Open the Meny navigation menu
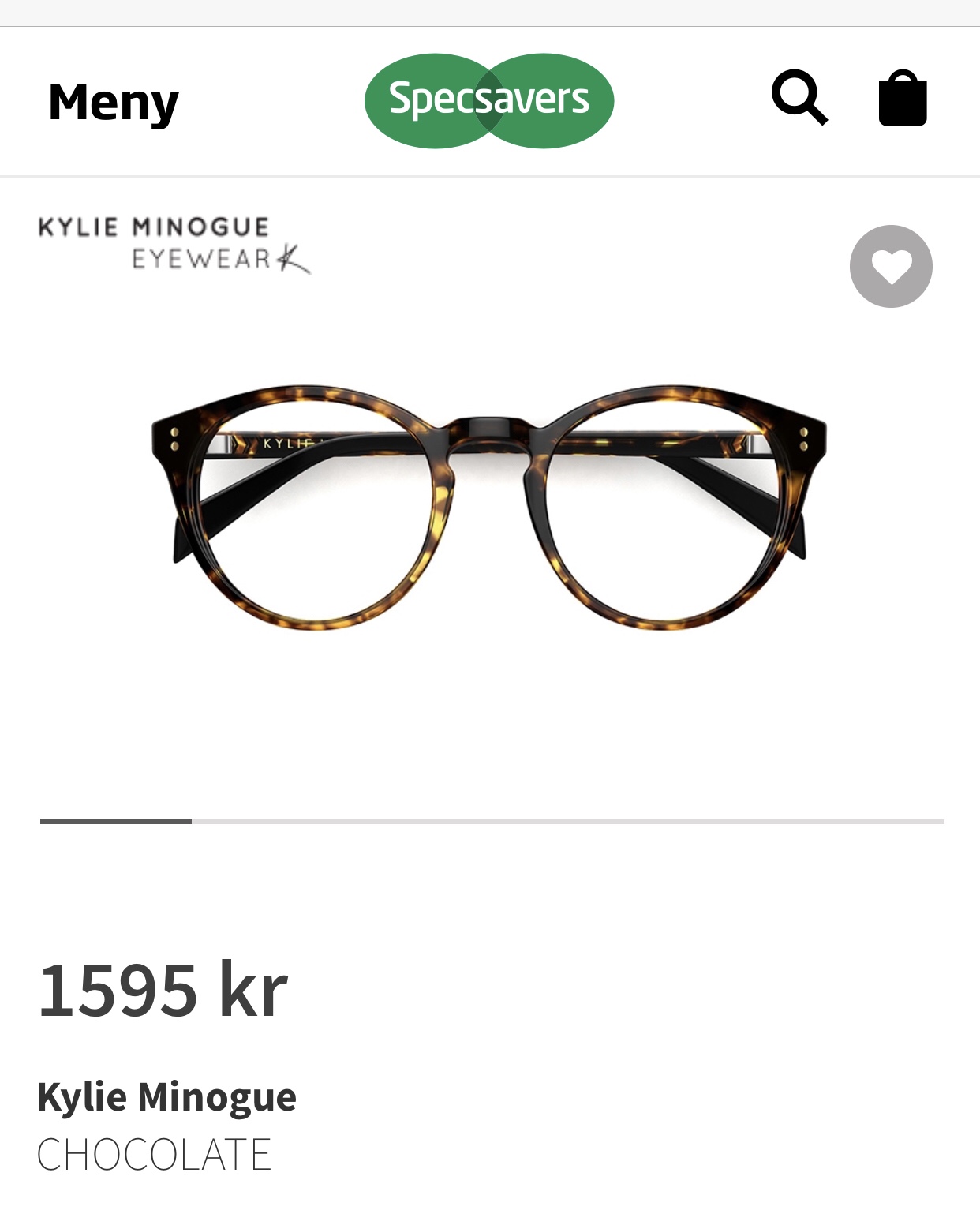Viewport: 980px width, 1214px height. [x=114, y=103]
